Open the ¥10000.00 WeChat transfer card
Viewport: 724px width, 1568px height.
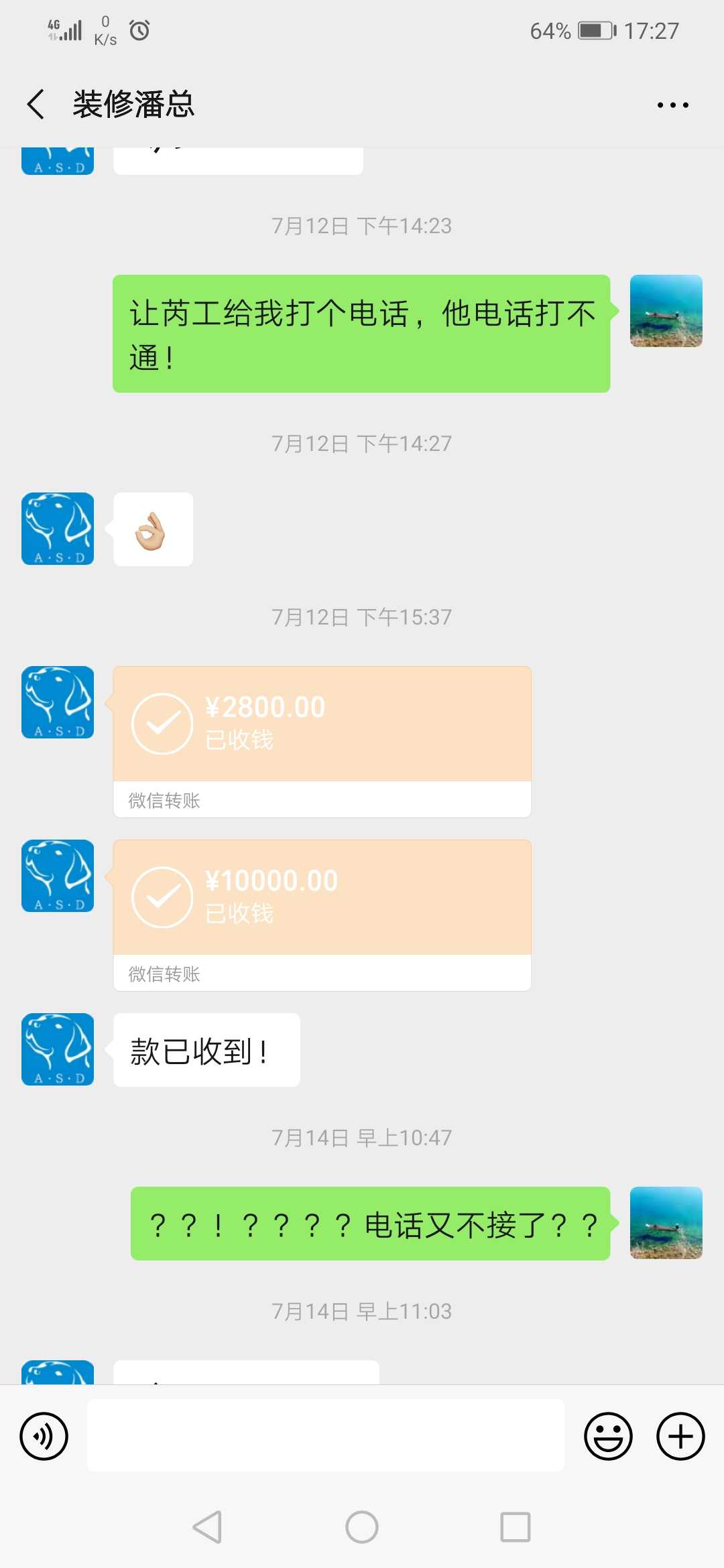pos(322,915)
